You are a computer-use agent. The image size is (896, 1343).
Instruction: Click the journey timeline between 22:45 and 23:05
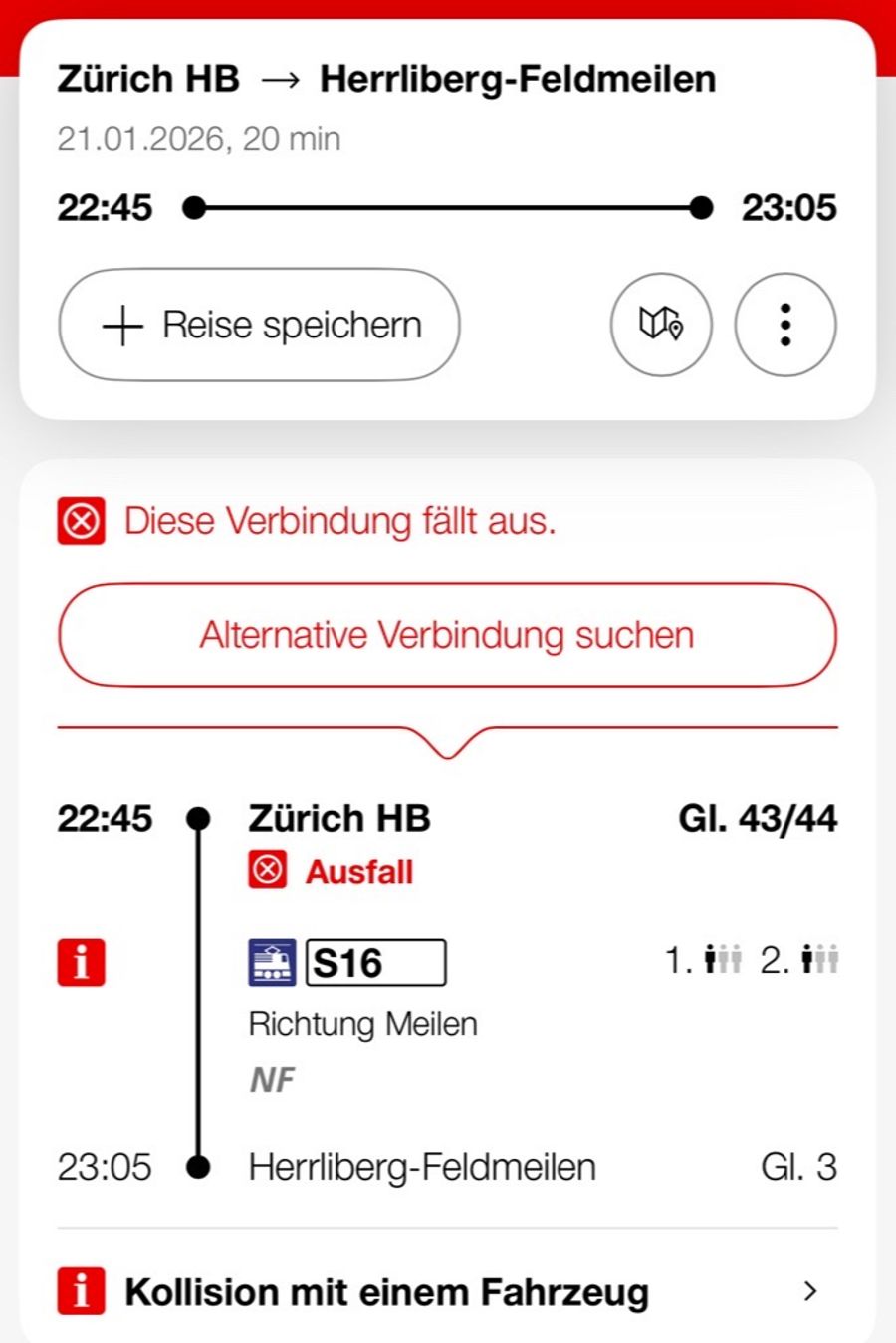click(448, 208)
